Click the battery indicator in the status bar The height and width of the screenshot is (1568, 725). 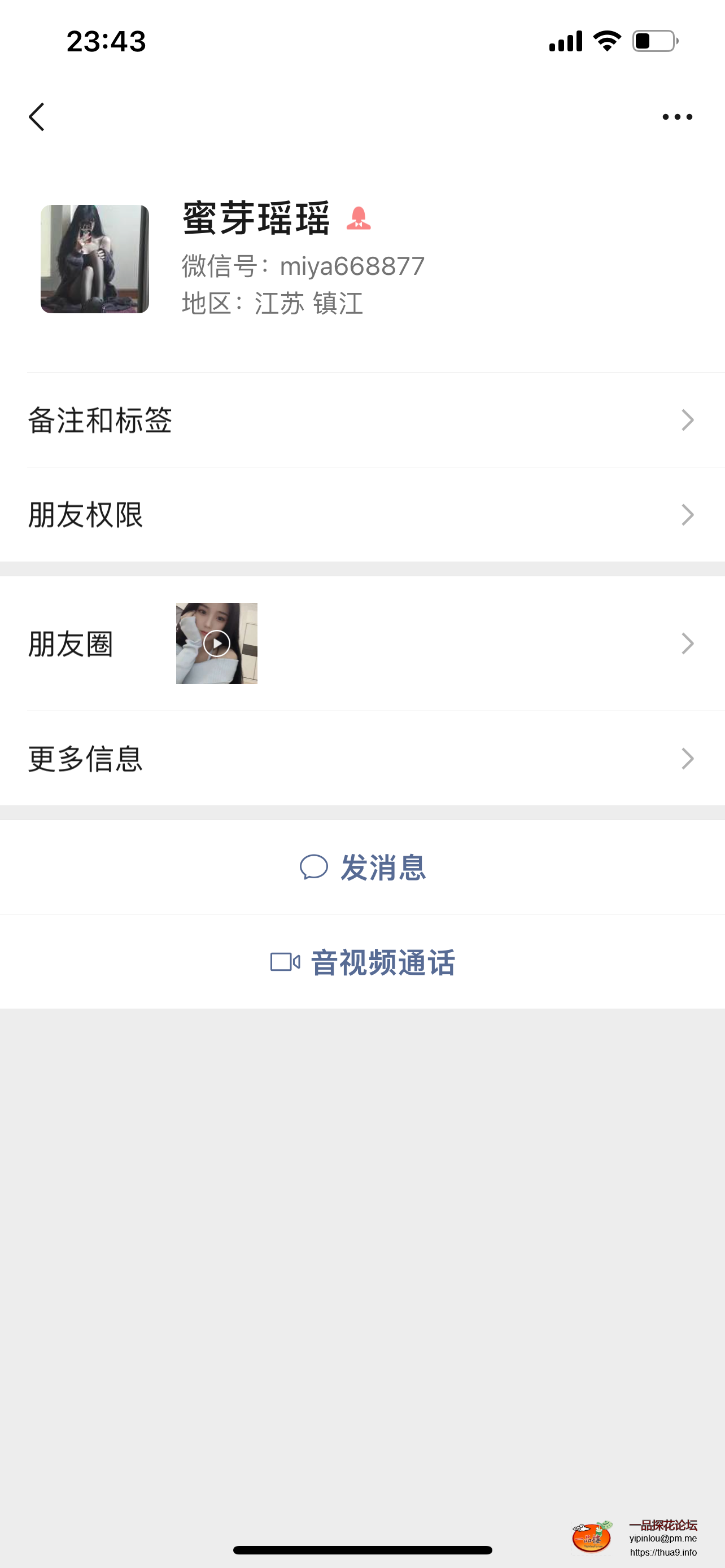pyautogui.click(x=652, y=41)
